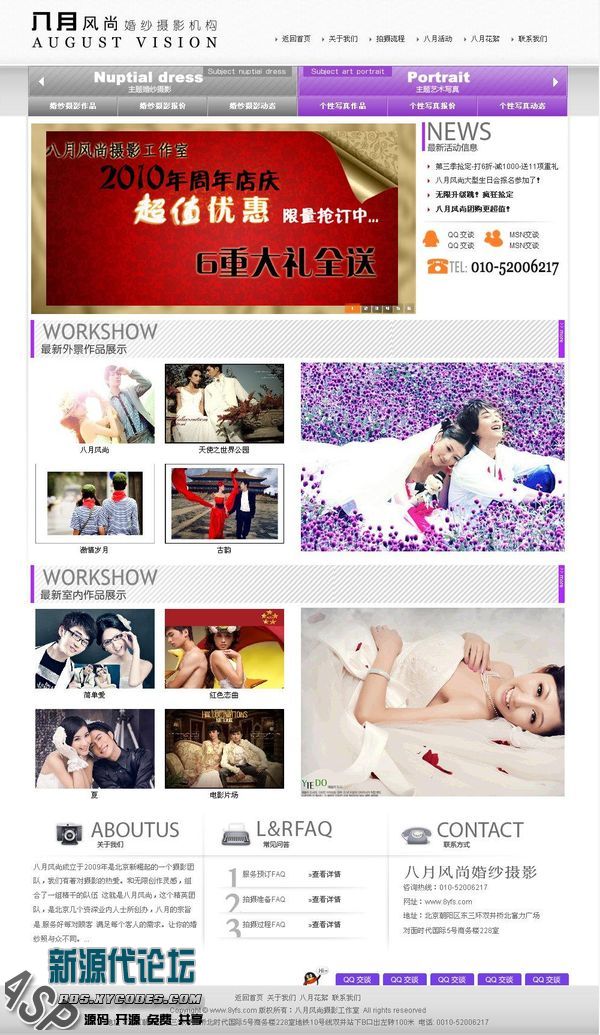Select the Nuptial dress section tab
The height and width of the screenshot is (1035, 600).
coord(148,80)
